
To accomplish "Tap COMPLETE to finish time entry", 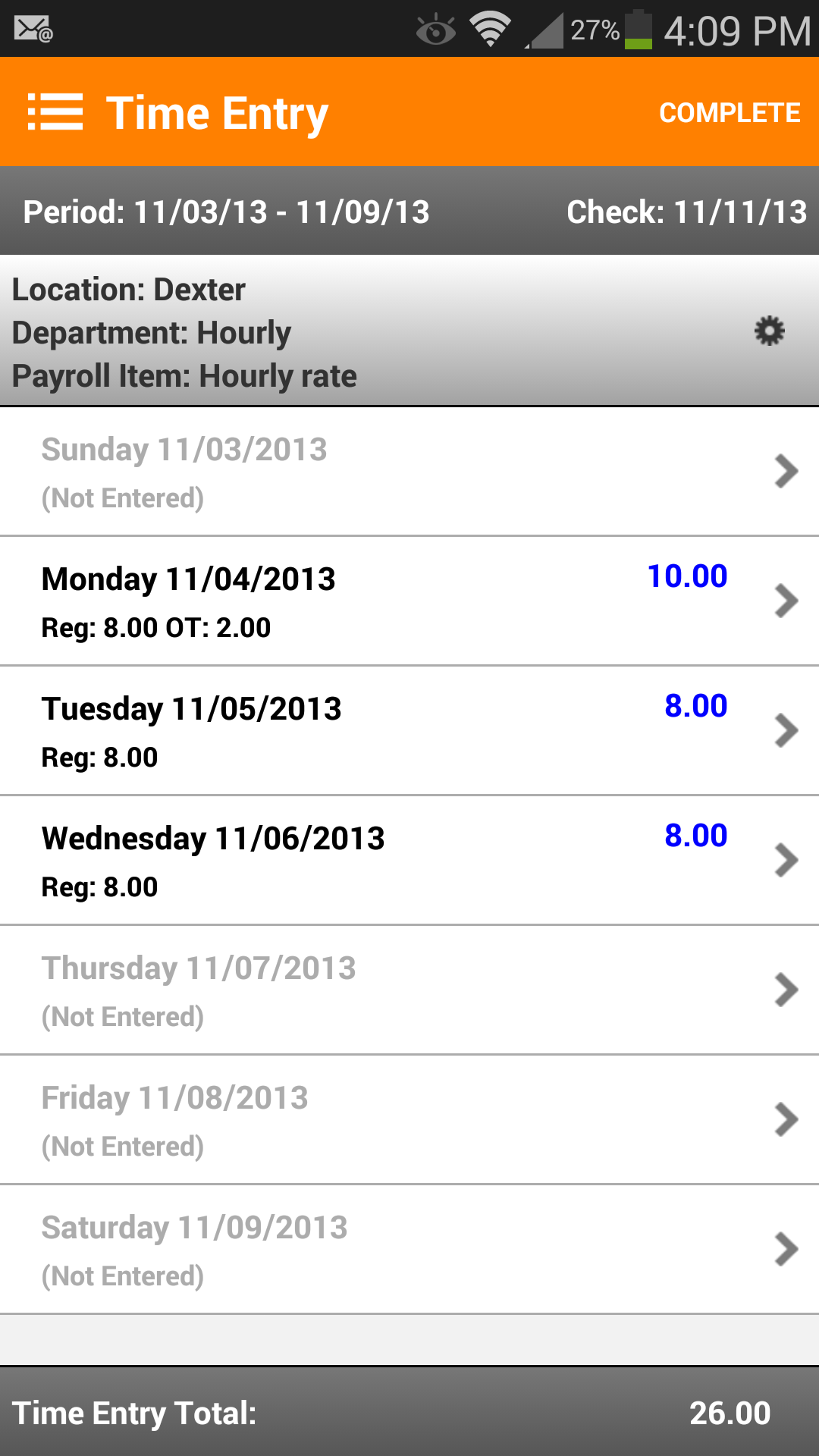I will tap(730, 113).
